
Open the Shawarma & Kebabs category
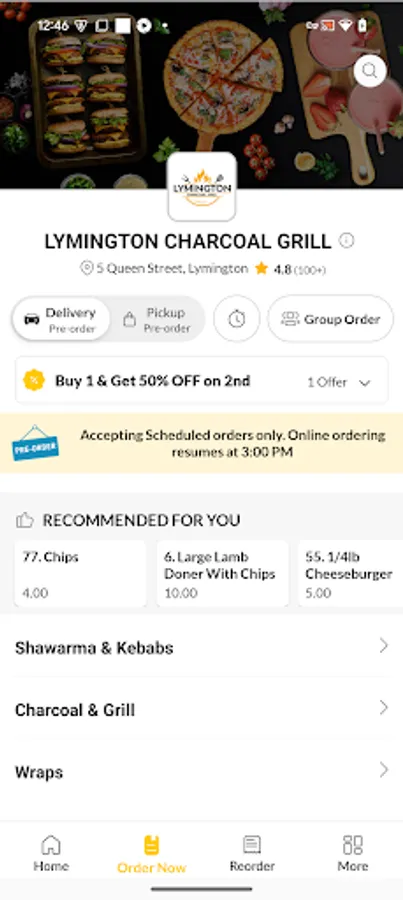point(202,647)
